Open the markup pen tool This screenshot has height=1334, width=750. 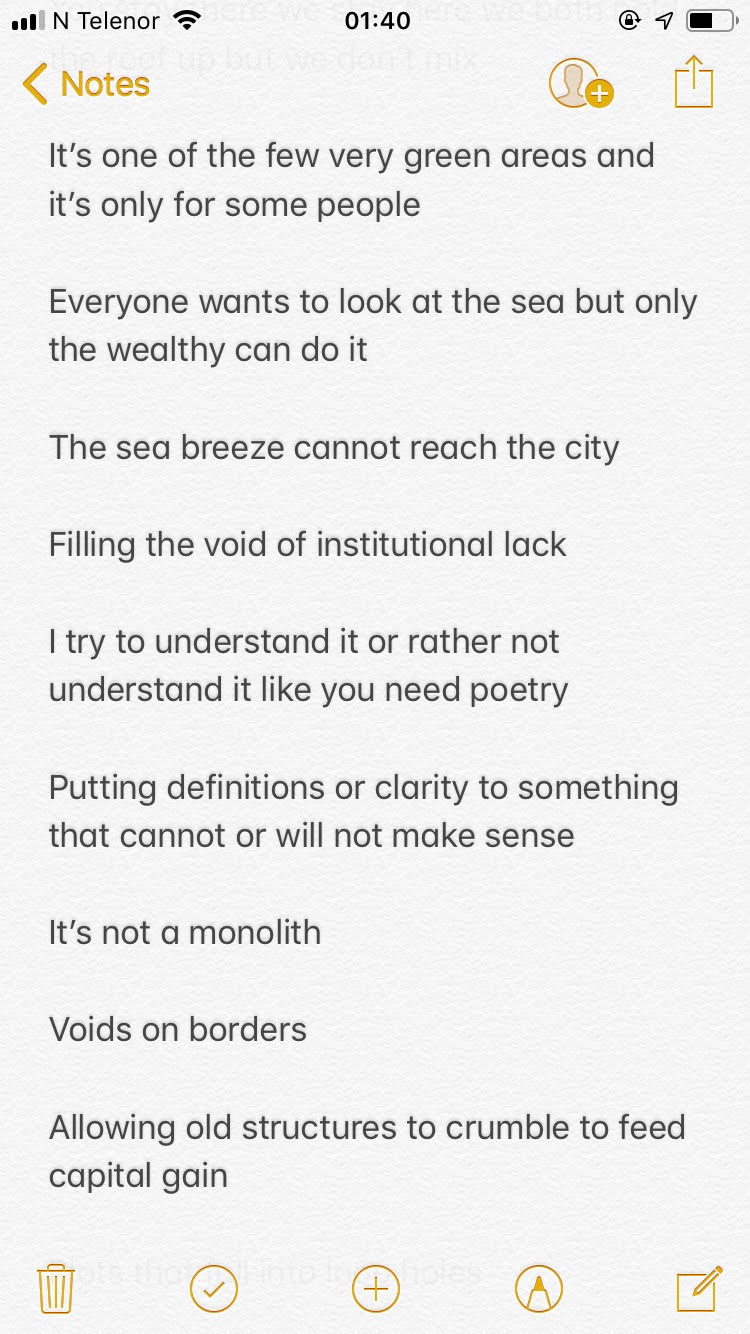click(539, 1288)
